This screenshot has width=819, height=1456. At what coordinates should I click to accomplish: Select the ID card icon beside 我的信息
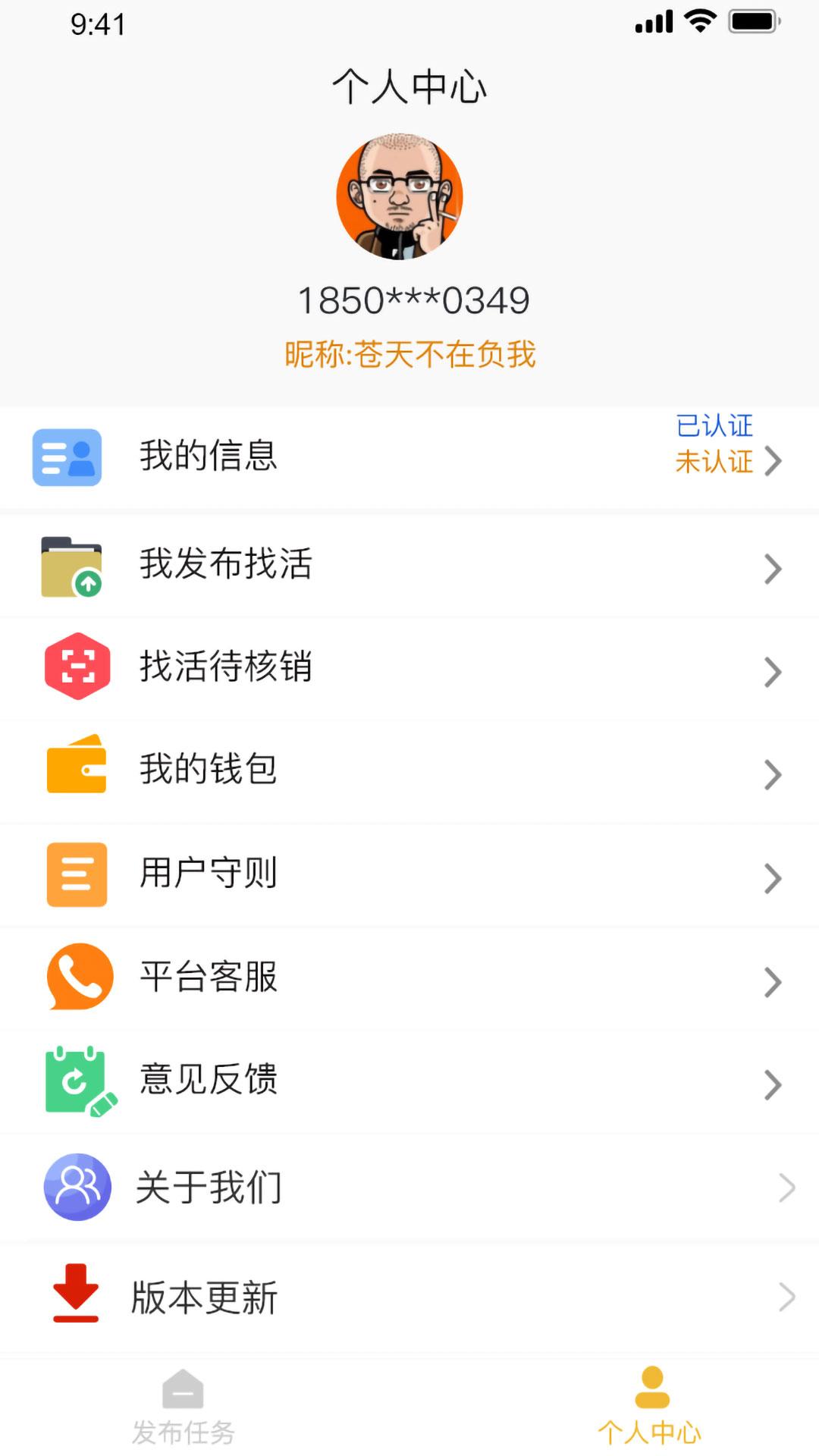click(67, 457)
